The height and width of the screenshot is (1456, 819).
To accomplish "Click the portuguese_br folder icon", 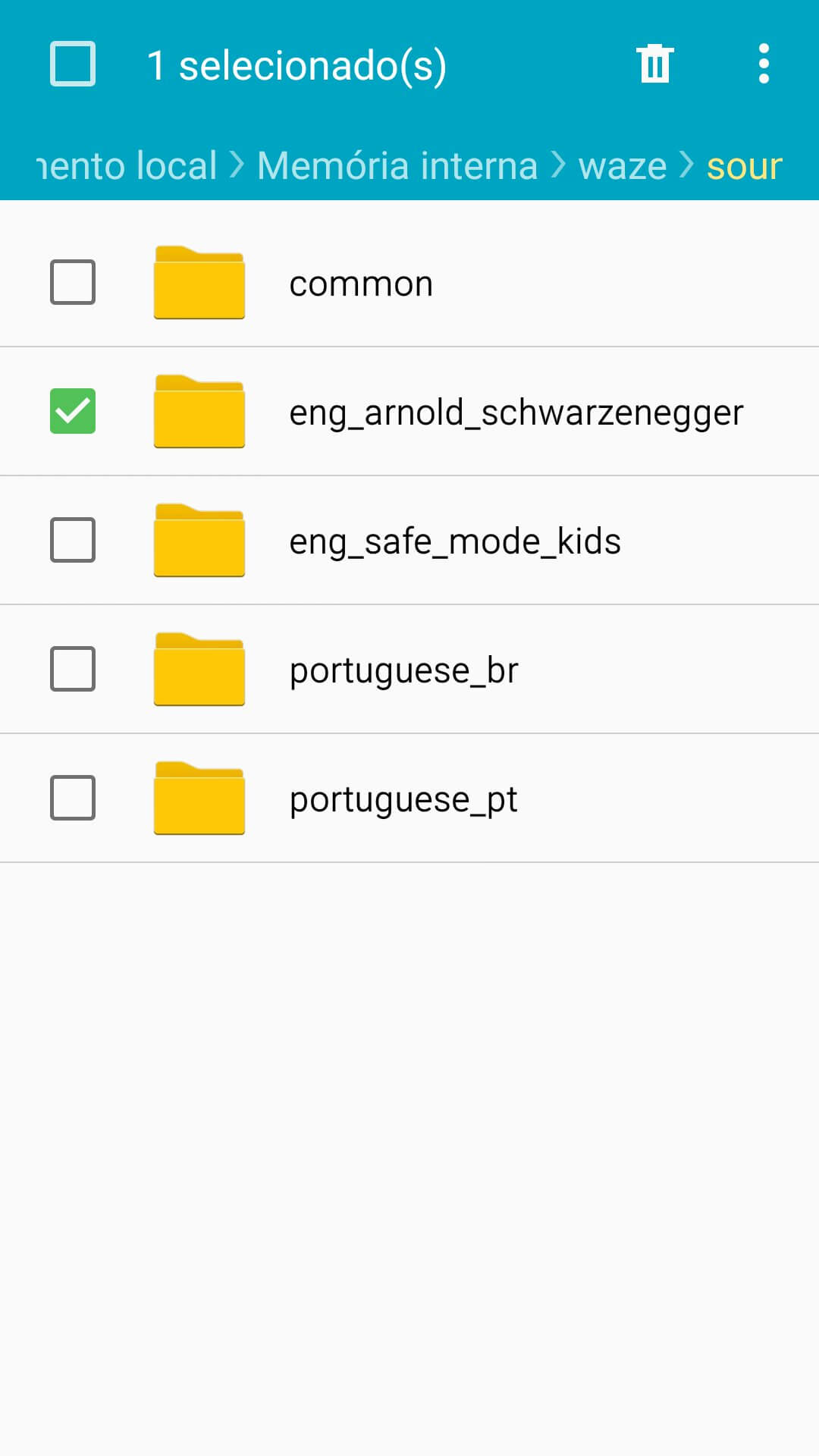I will [199, 670].
